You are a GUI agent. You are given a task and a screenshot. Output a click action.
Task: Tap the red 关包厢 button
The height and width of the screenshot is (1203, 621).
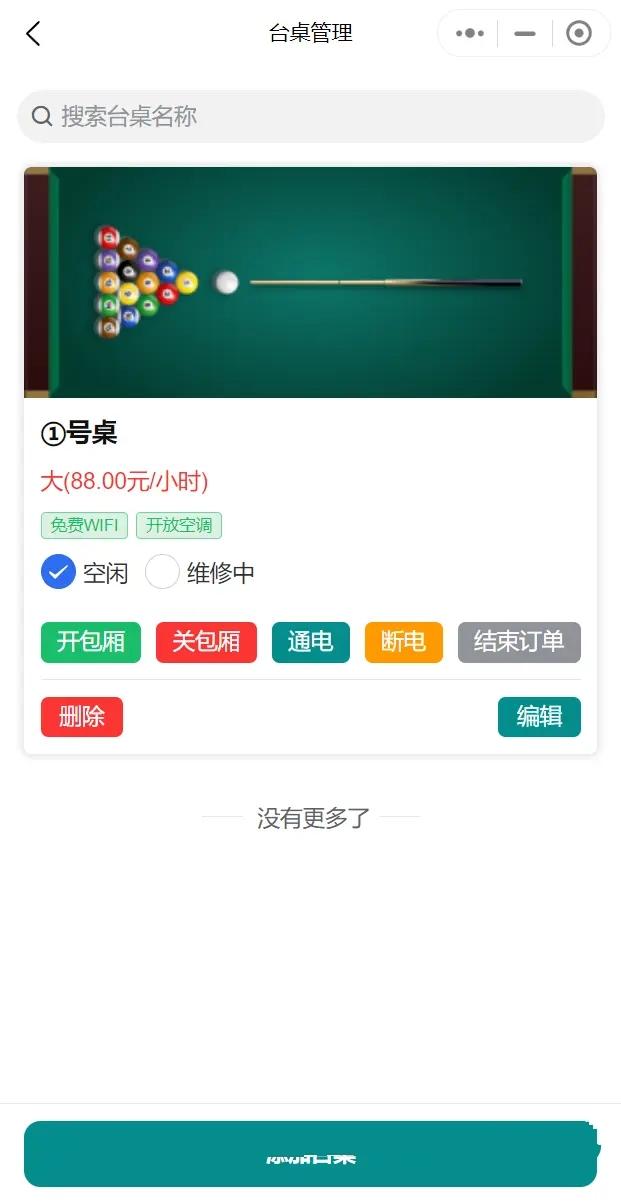[206, 642]
